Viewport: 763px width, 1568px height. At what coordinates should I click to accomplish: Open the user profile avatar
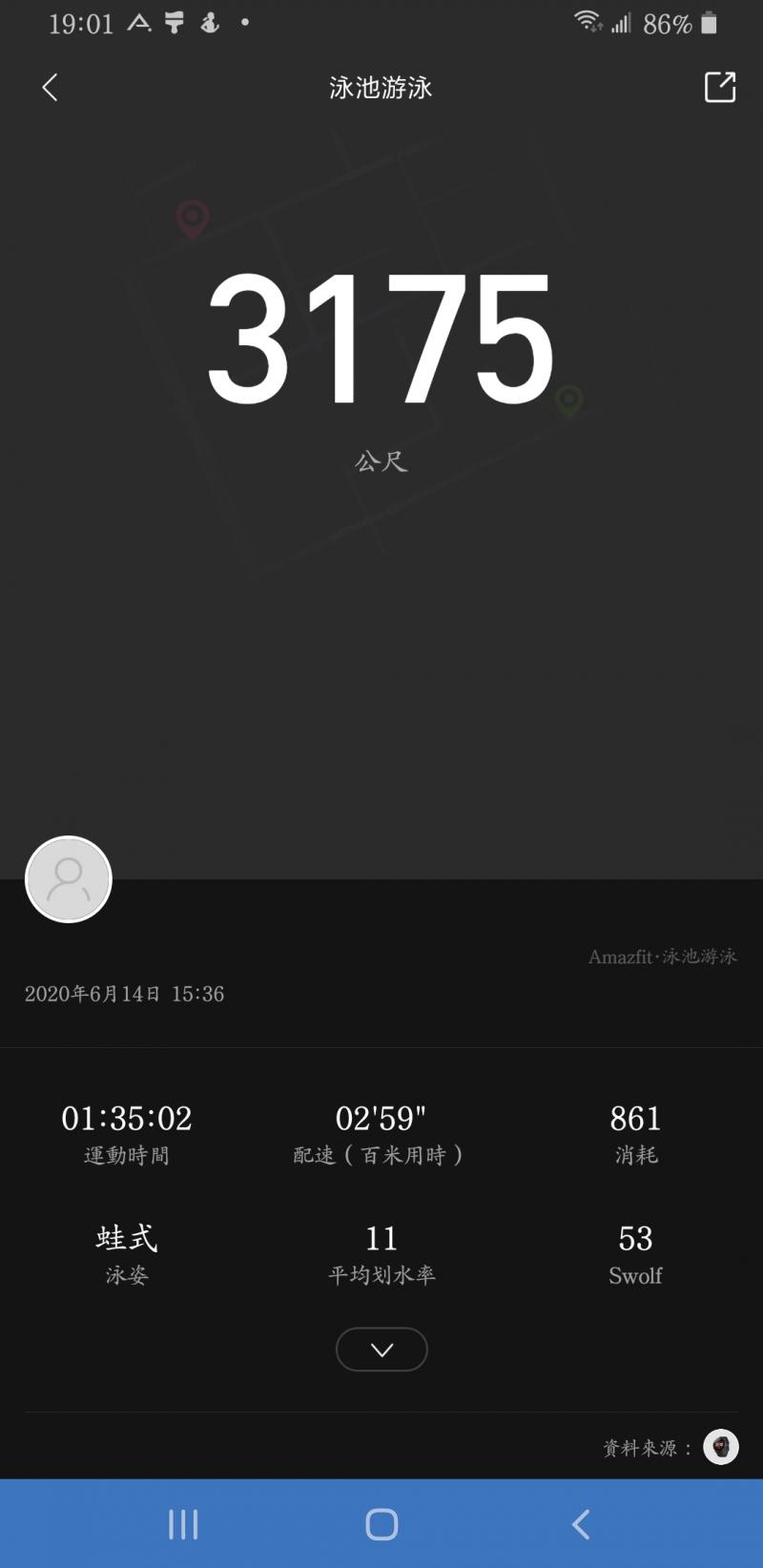tap(69, 879)
